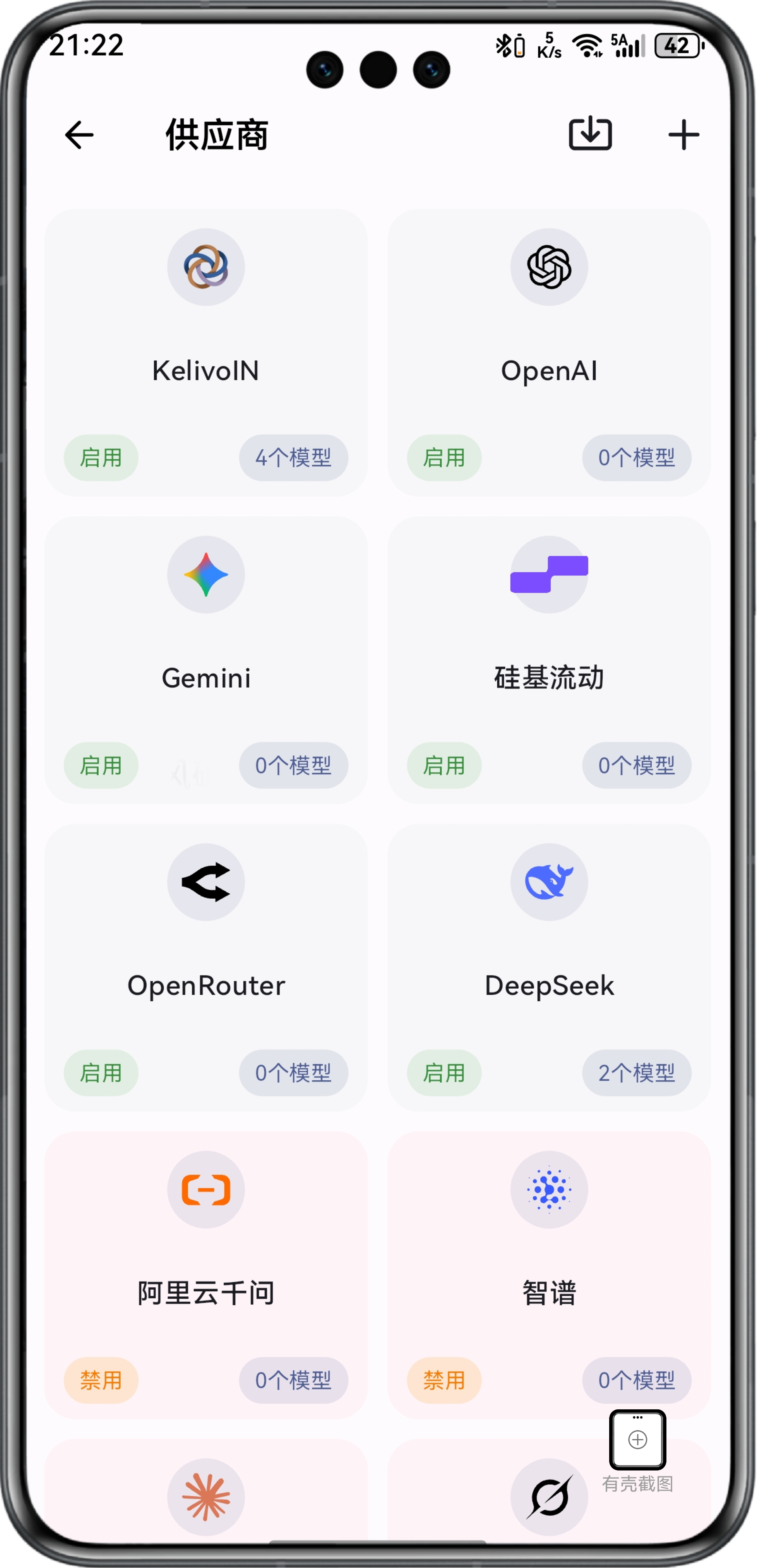This screenshot has width=757, height=1568.
Task: Toggle the DeepSeek 启用 status badge
Action: (444, 1073)
